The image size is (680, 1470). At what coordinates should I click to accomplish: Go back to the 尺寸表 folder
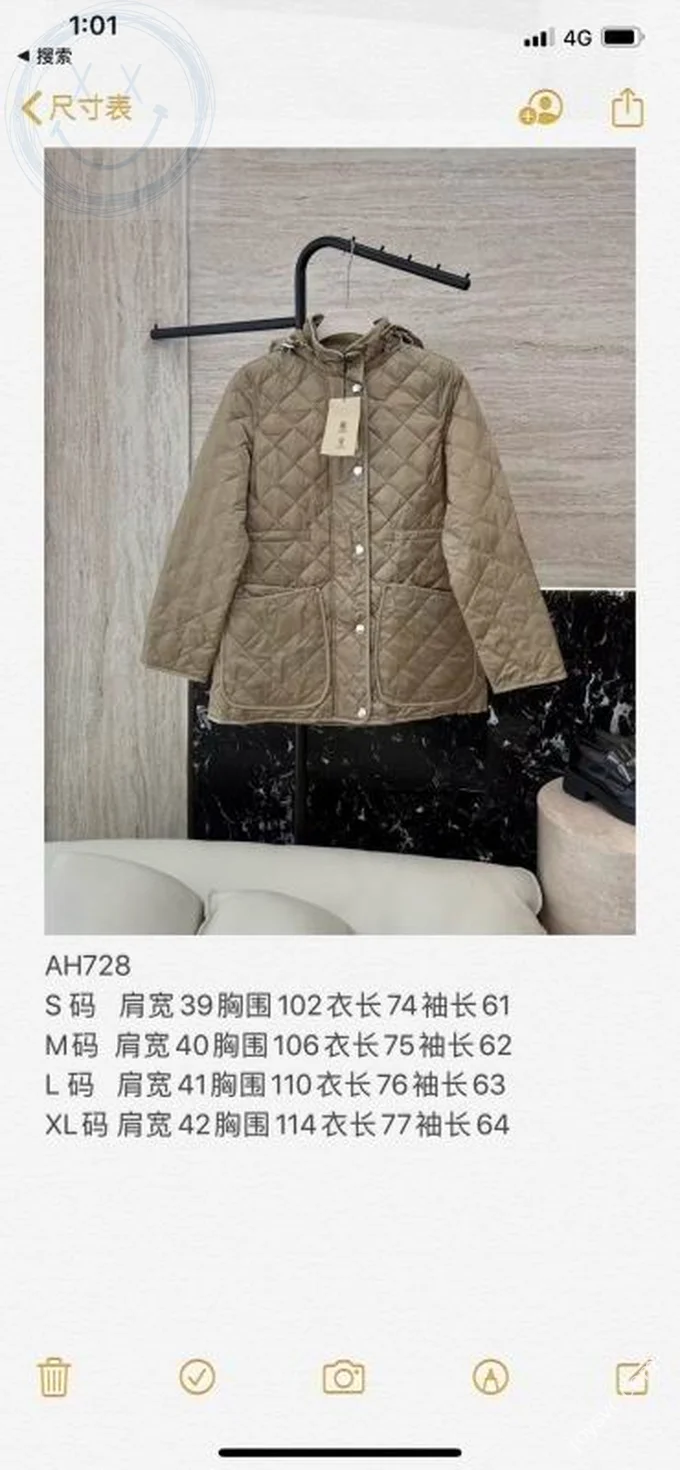pyautogui.click(x=78, y=108)
